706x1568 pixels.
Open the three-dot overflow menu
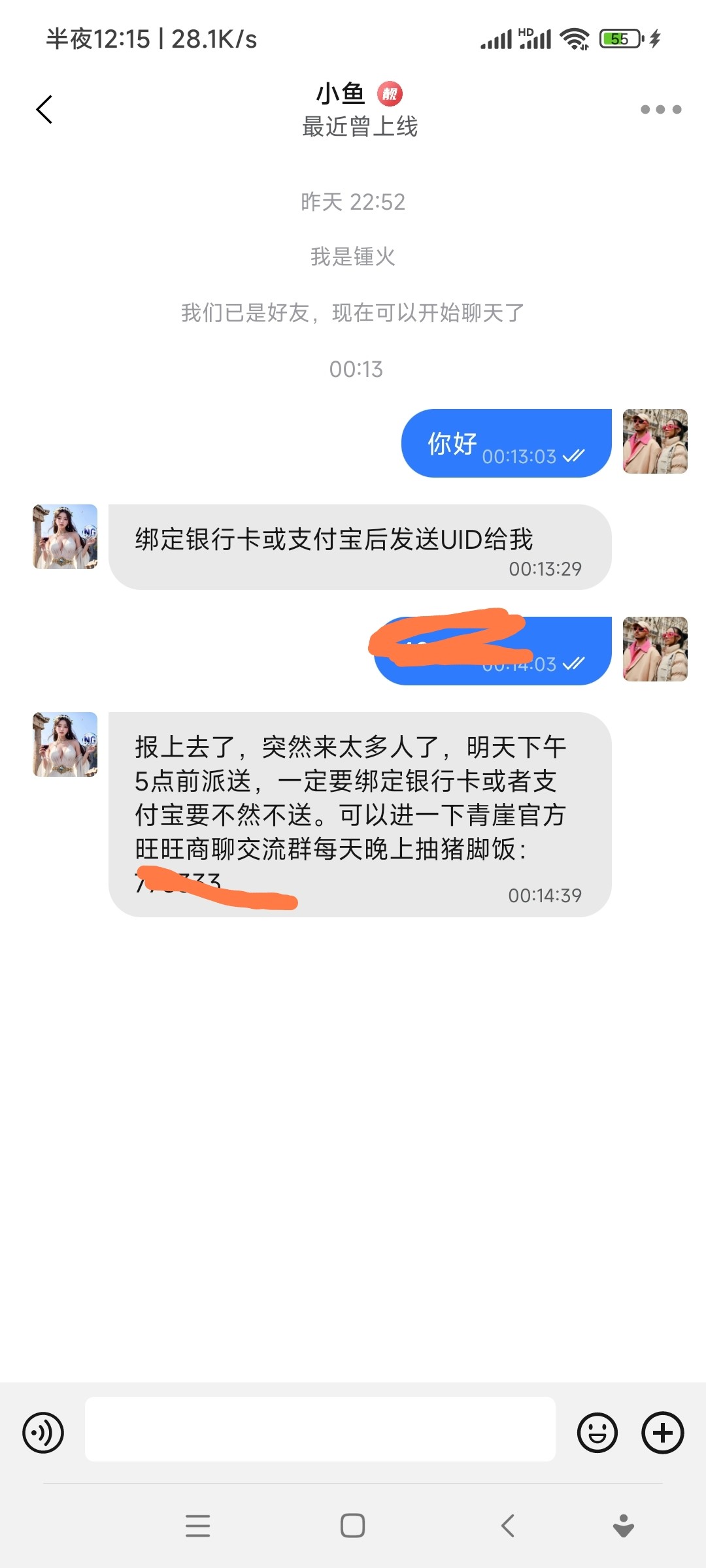[x=660, y=109]
